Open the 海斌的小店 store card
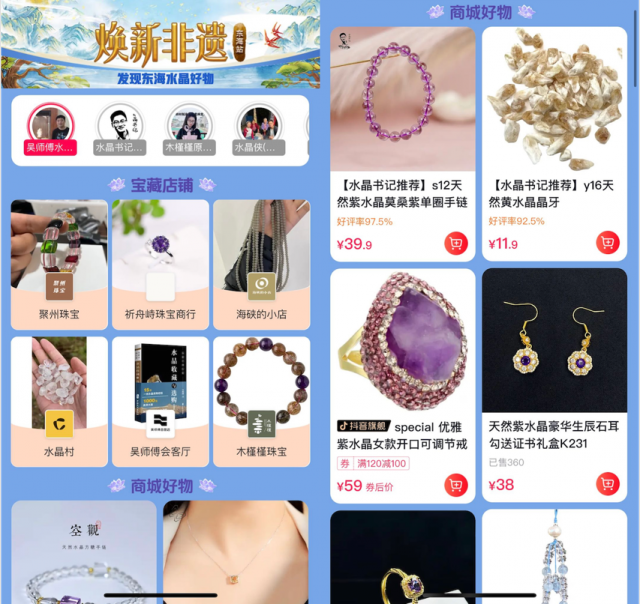The height and width of the screenshot is (604, 640). pos(261,262)
